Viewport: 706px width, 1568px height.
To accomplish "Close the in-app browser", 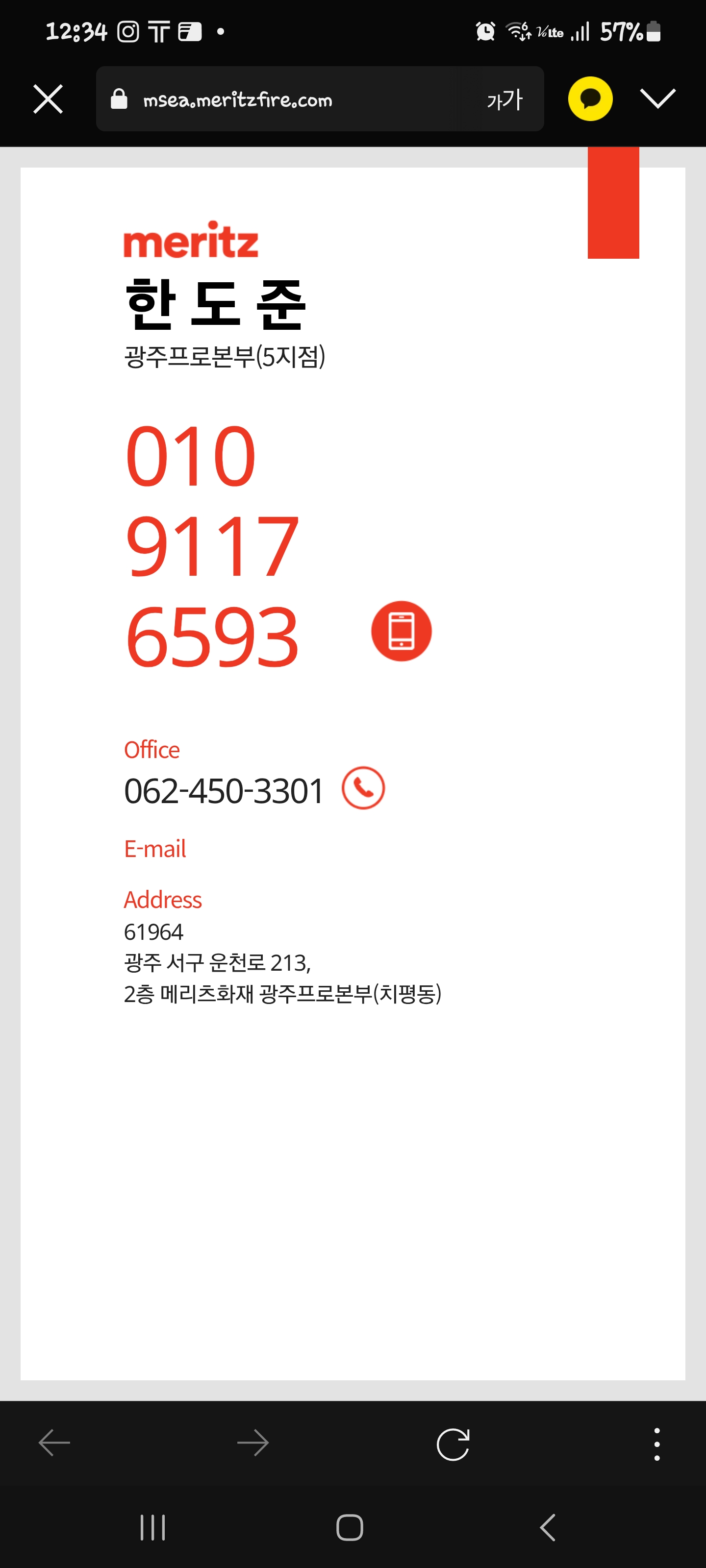I will (x=48, y=99).
